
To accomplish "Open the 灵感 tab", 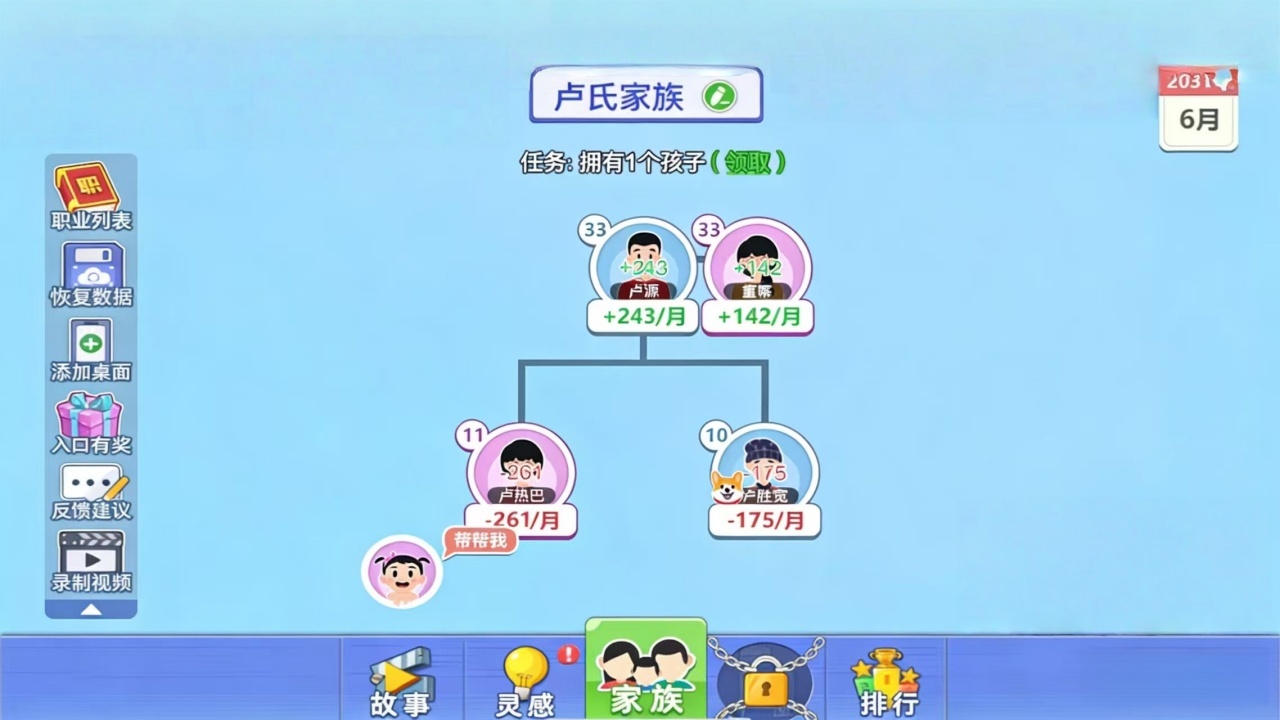I will pyautogui.click(x=526, y=680).
